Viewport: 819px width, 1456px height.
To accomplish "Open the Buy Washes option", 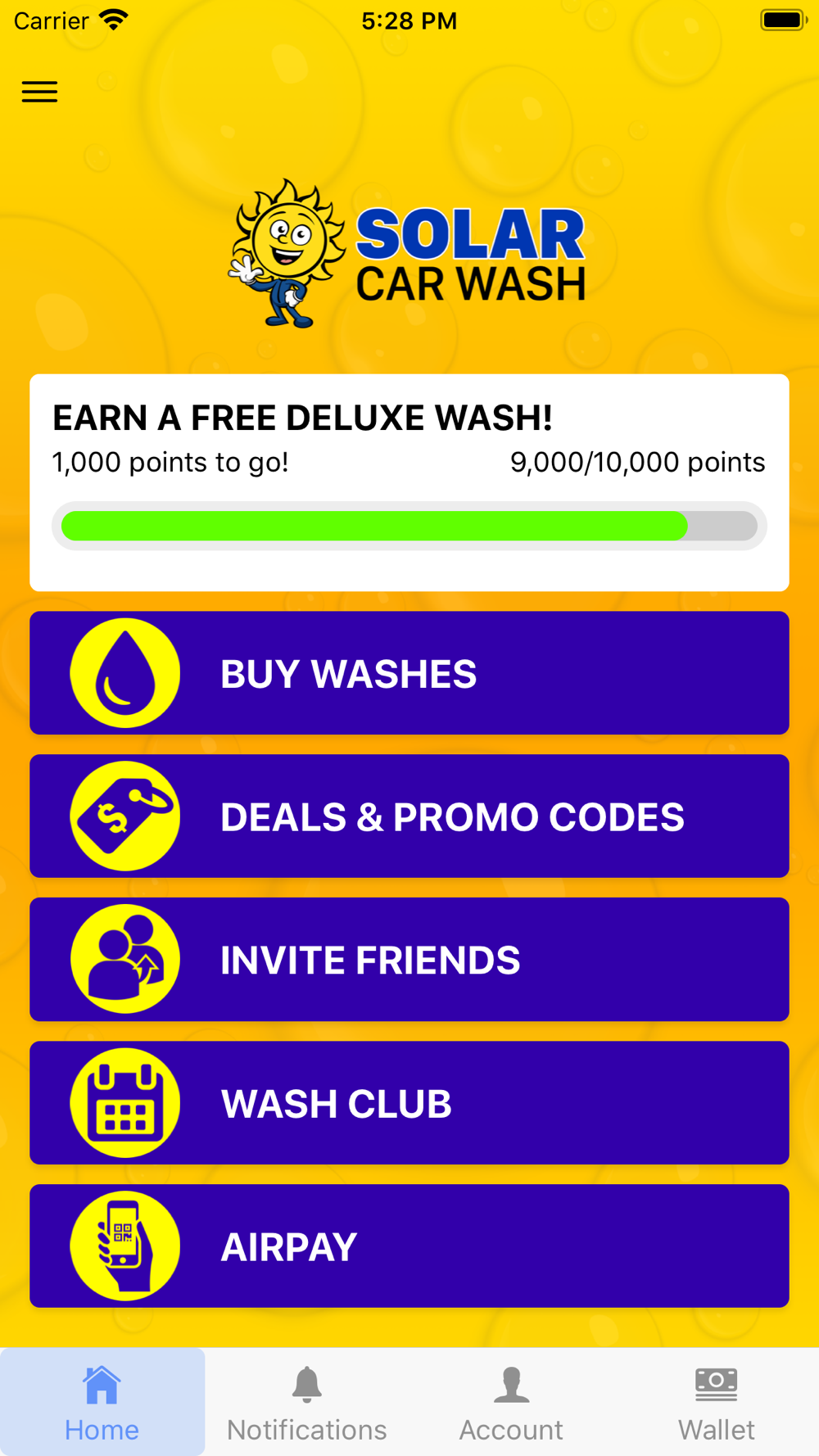I will point(409,673).
